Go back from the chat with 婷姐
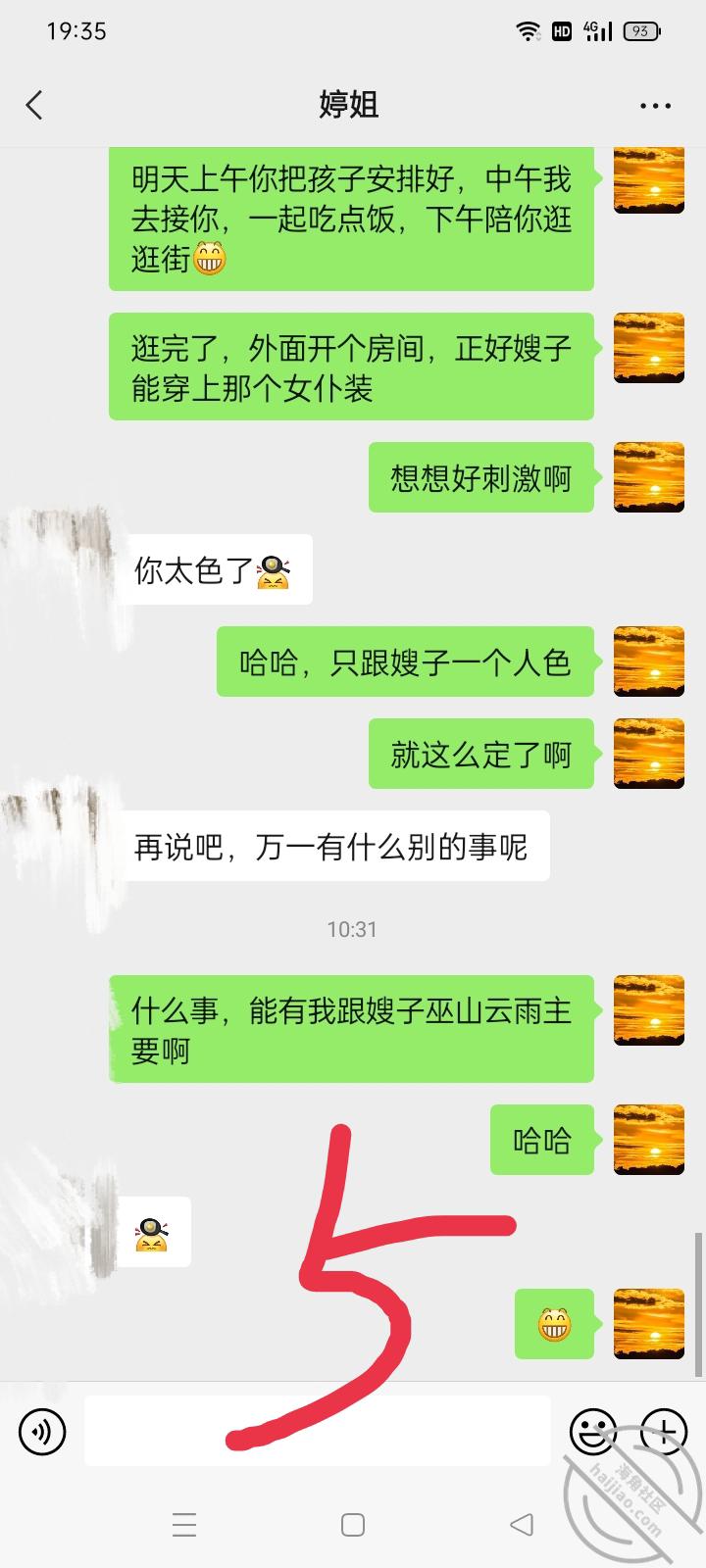This screenshot has width=706, height=1568. 35,105
